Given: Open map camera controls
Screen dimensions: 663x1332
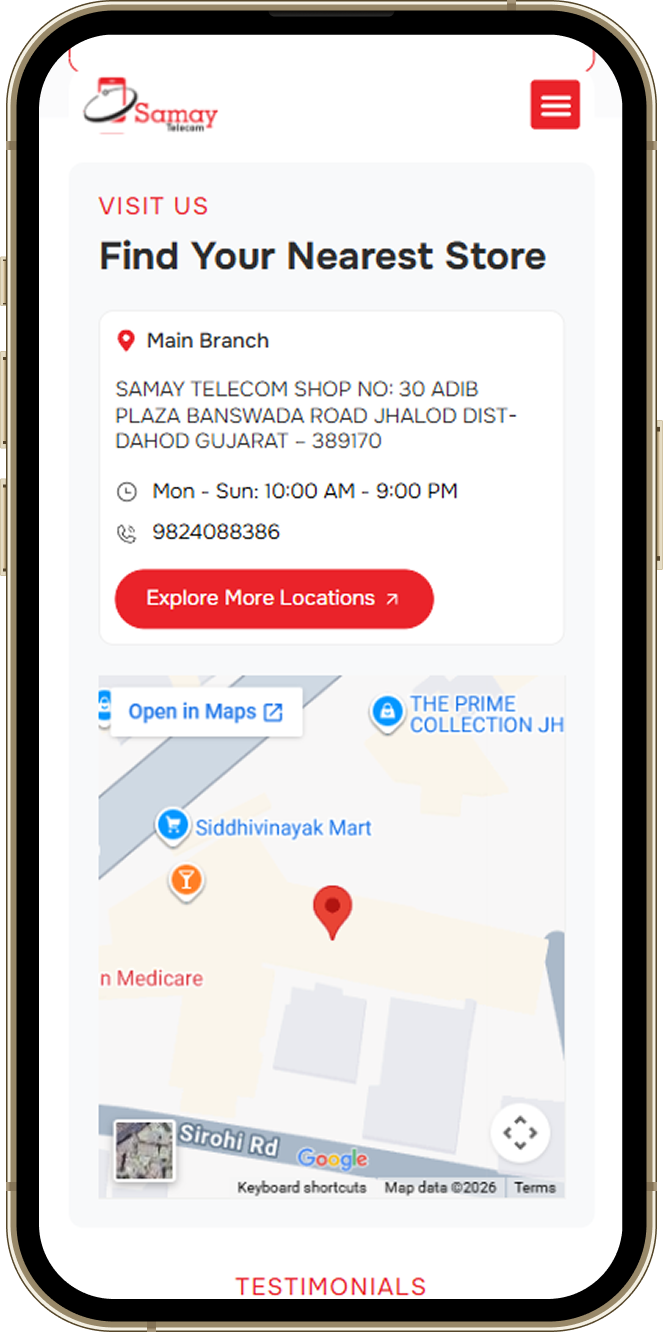Looking at the screenshot, I should [x=520, y=1133].
